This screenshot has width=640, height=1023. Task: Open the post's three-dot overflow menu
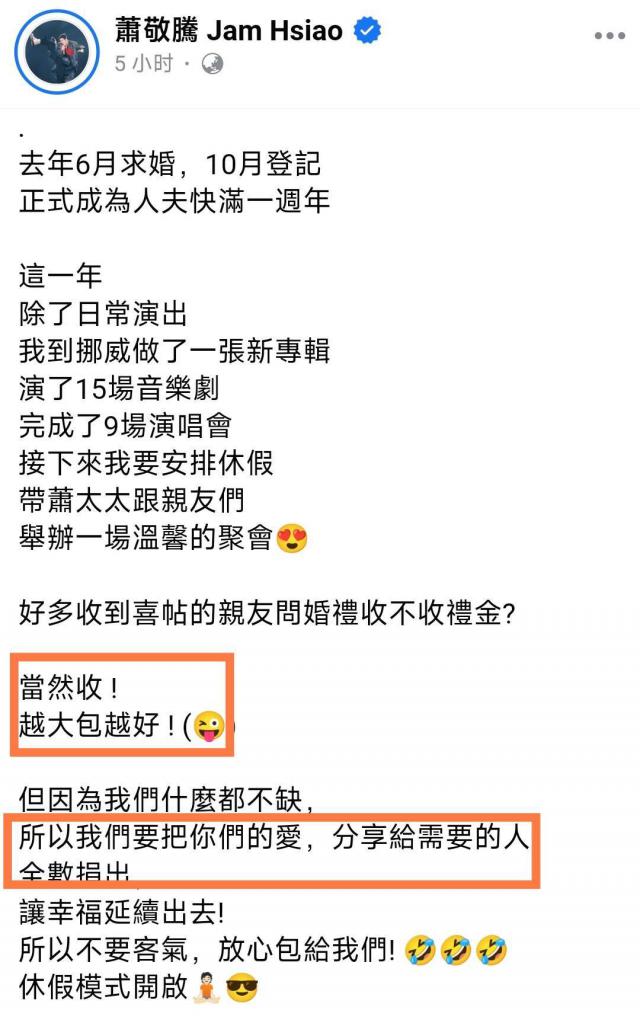click(x=609, y=36)
